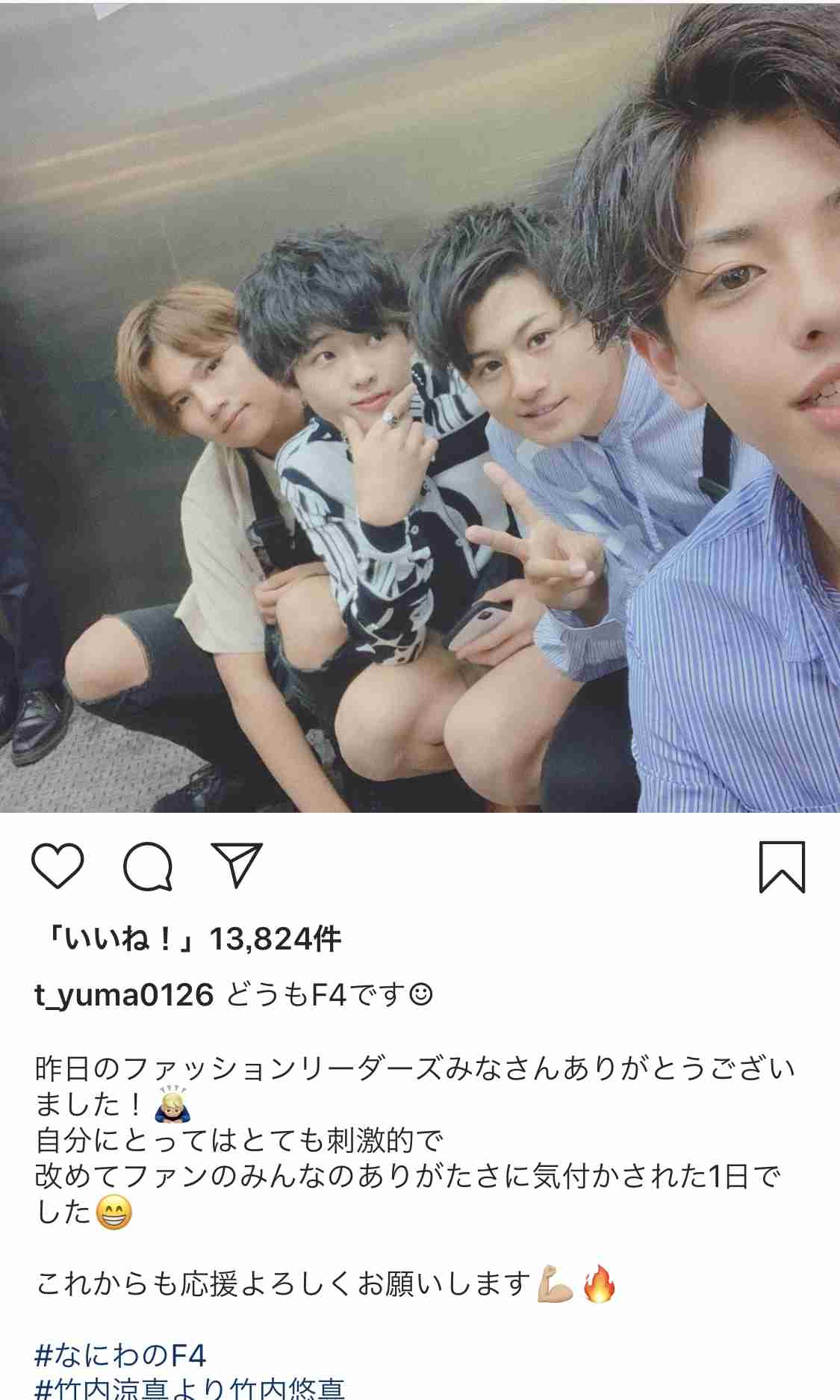
Task: Like this post with the heart icon
Action: pos(57,866)
